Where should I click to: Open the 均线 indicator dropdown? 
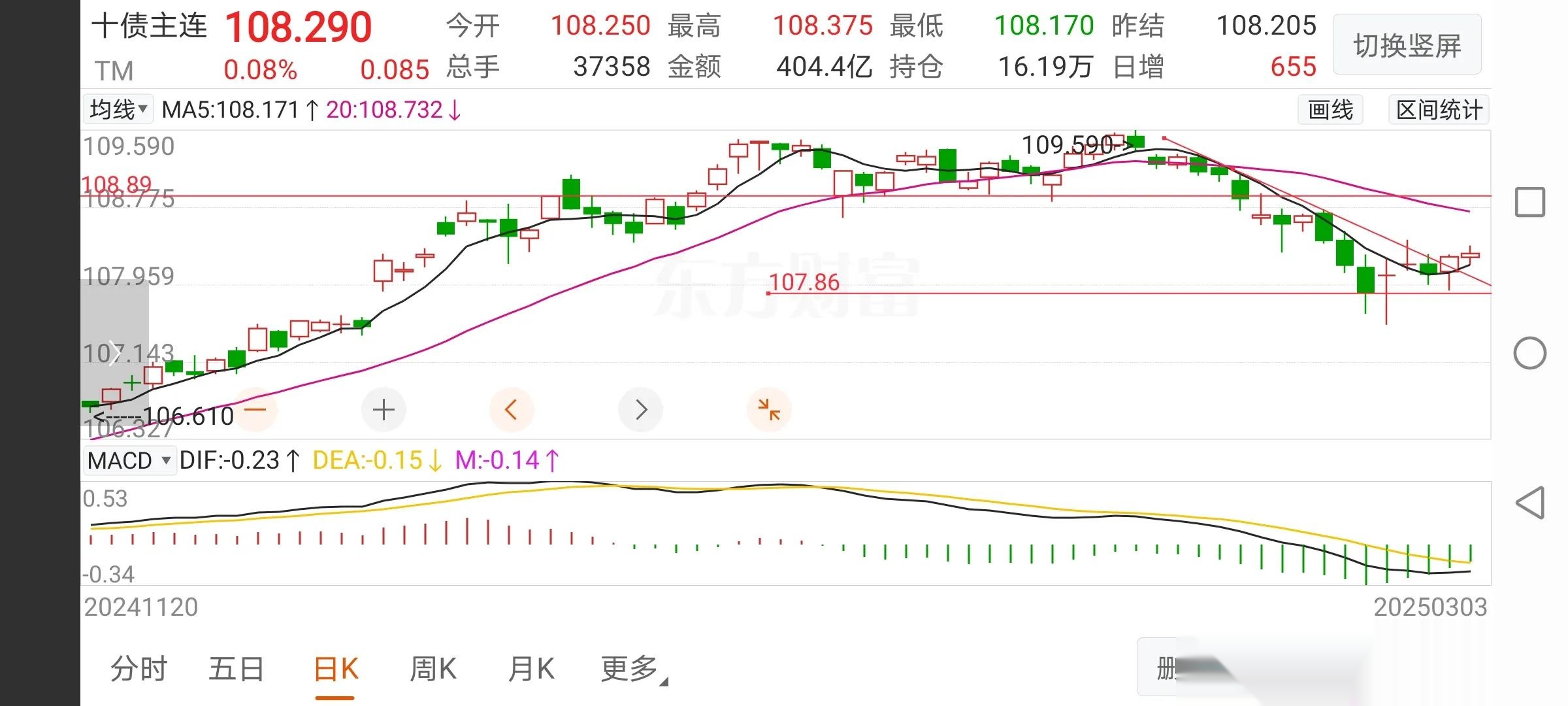118,110
